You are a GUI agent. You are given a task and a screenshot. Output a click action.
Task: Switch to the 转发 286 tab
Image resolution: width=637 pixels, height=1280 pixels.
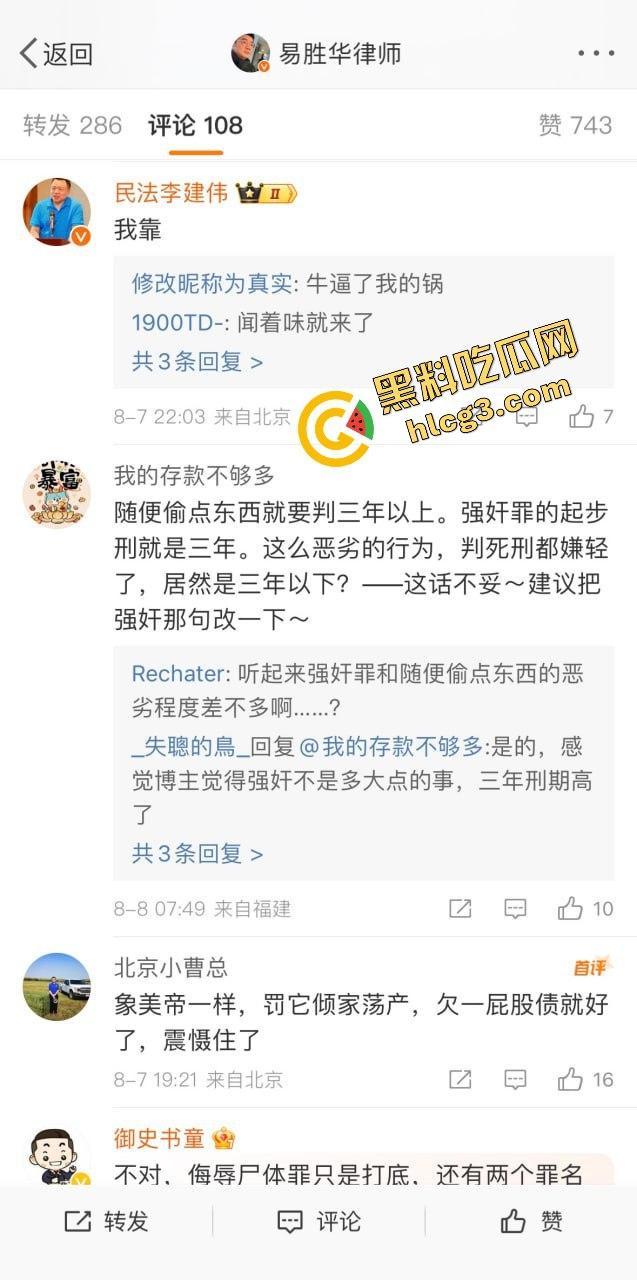coord(72,125)
